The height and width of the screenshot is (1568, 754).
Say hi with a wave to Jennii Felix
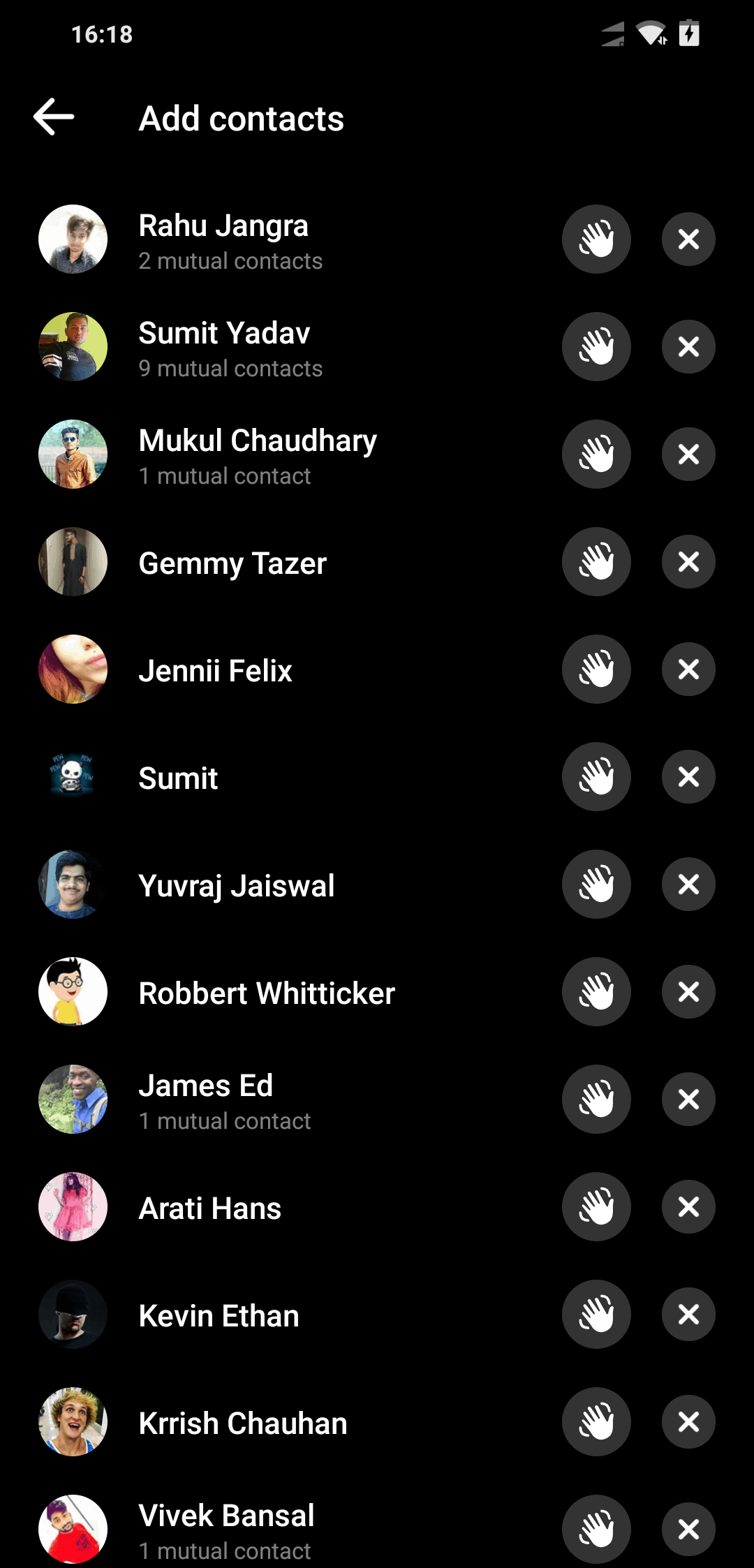coord(596,670)
